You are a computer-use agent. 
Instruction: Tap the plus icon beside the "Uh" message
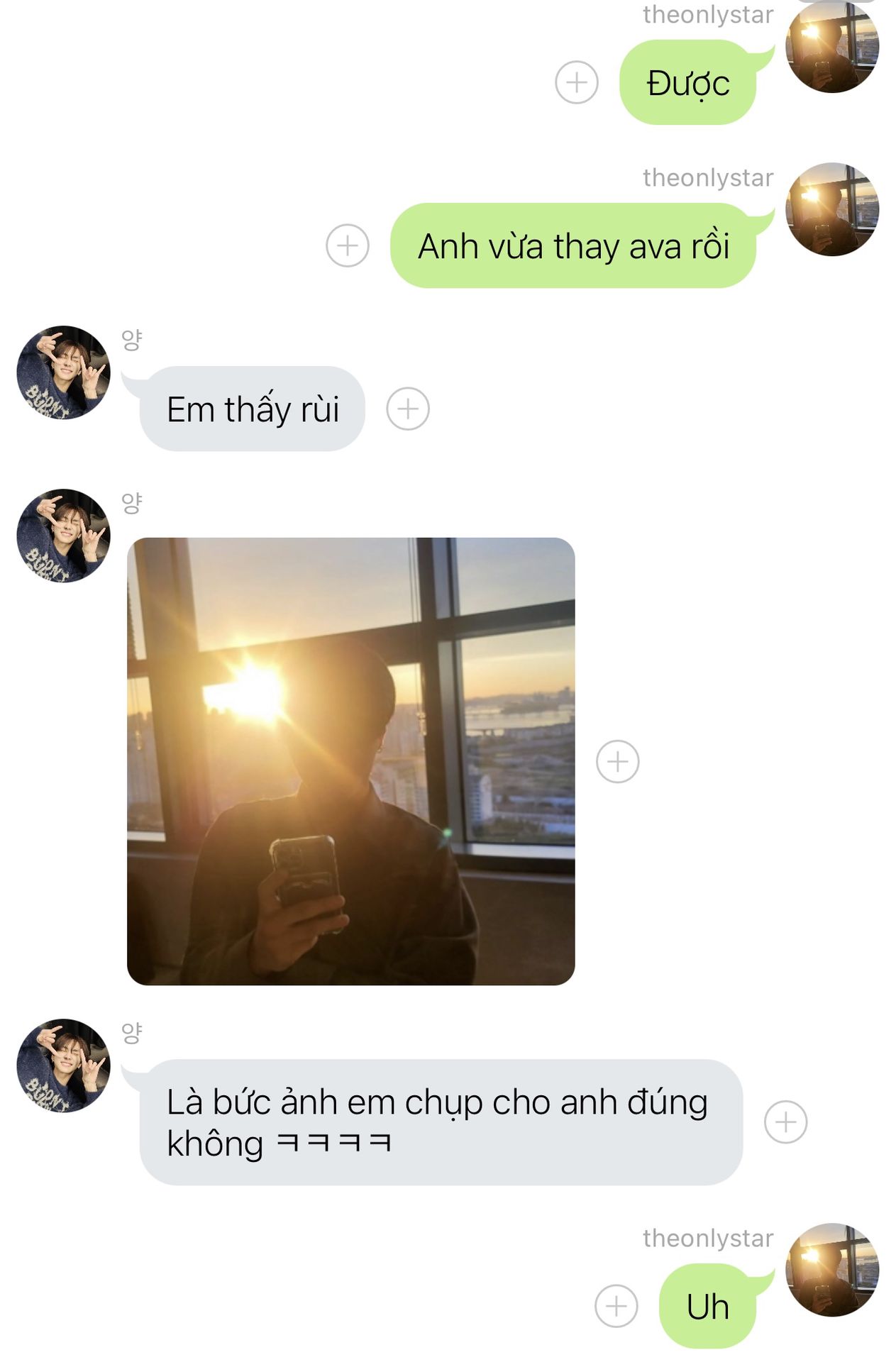pos(616,1305)
